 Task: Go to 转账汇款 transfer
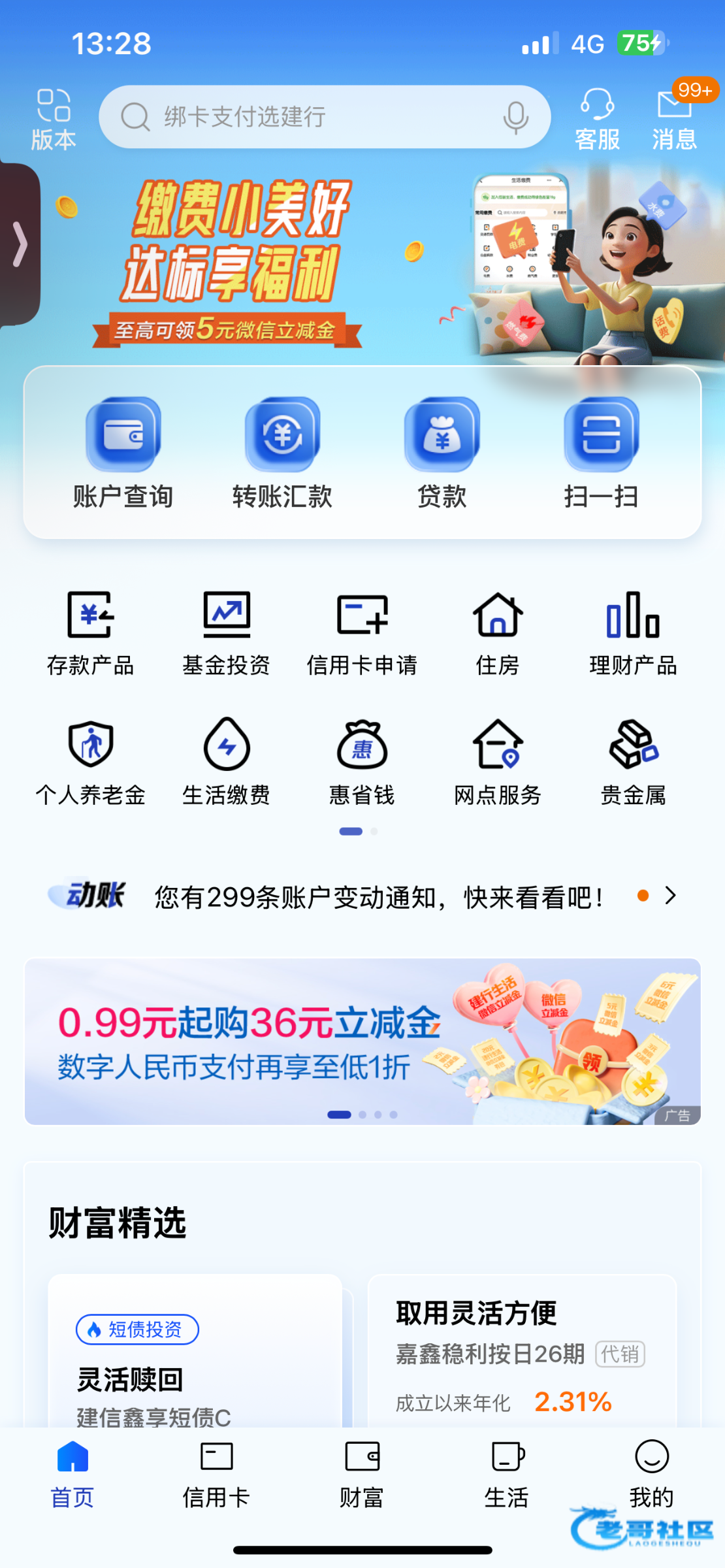click(282, 452)
